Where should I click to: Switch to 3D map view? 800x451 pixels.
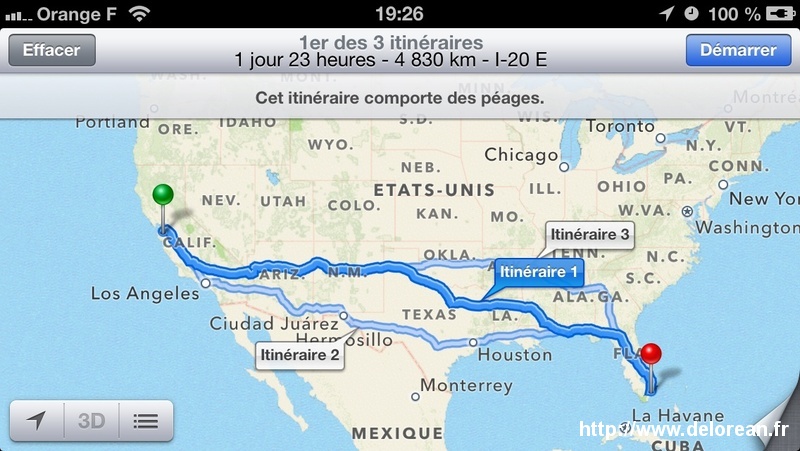coord(91,420)
